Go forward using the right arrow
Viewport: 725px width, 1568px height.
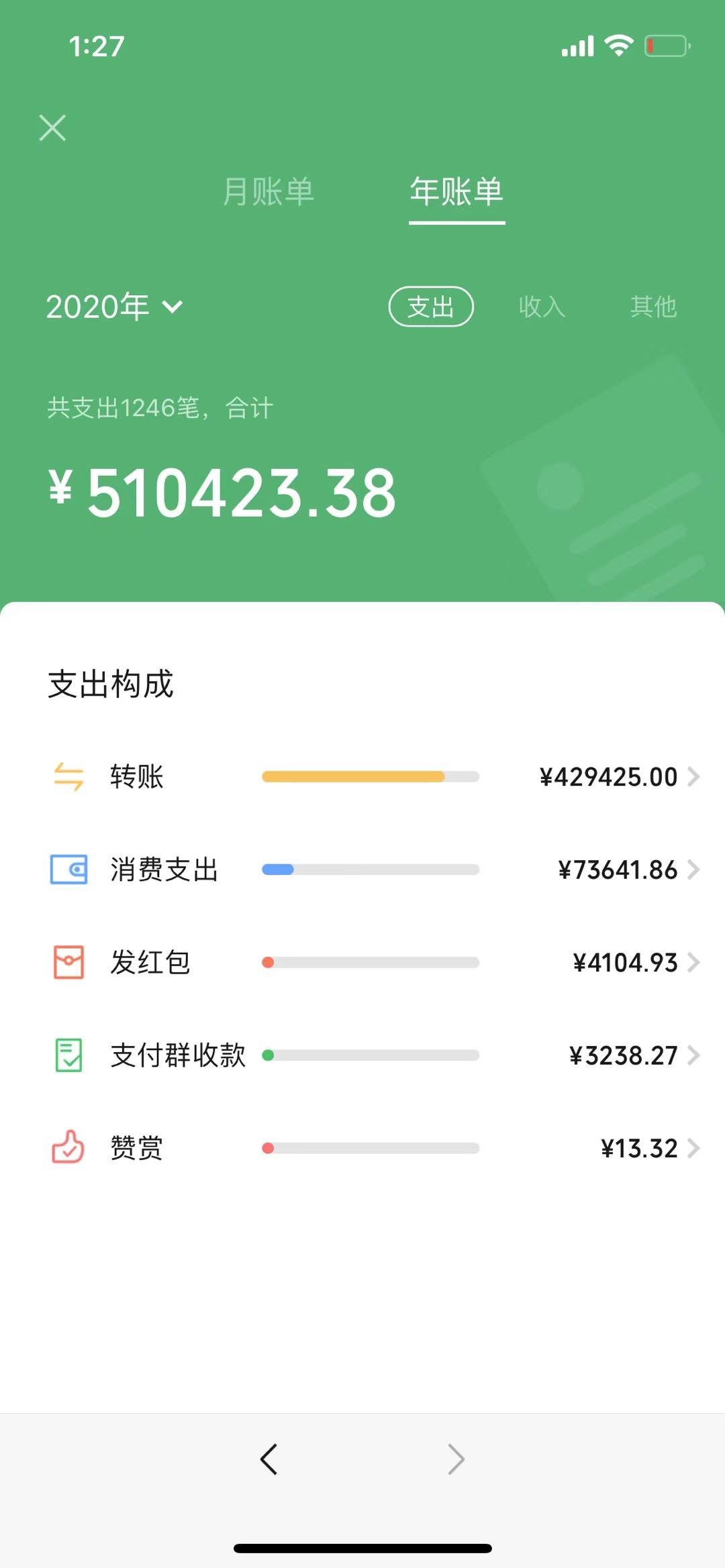(456, 1459)
